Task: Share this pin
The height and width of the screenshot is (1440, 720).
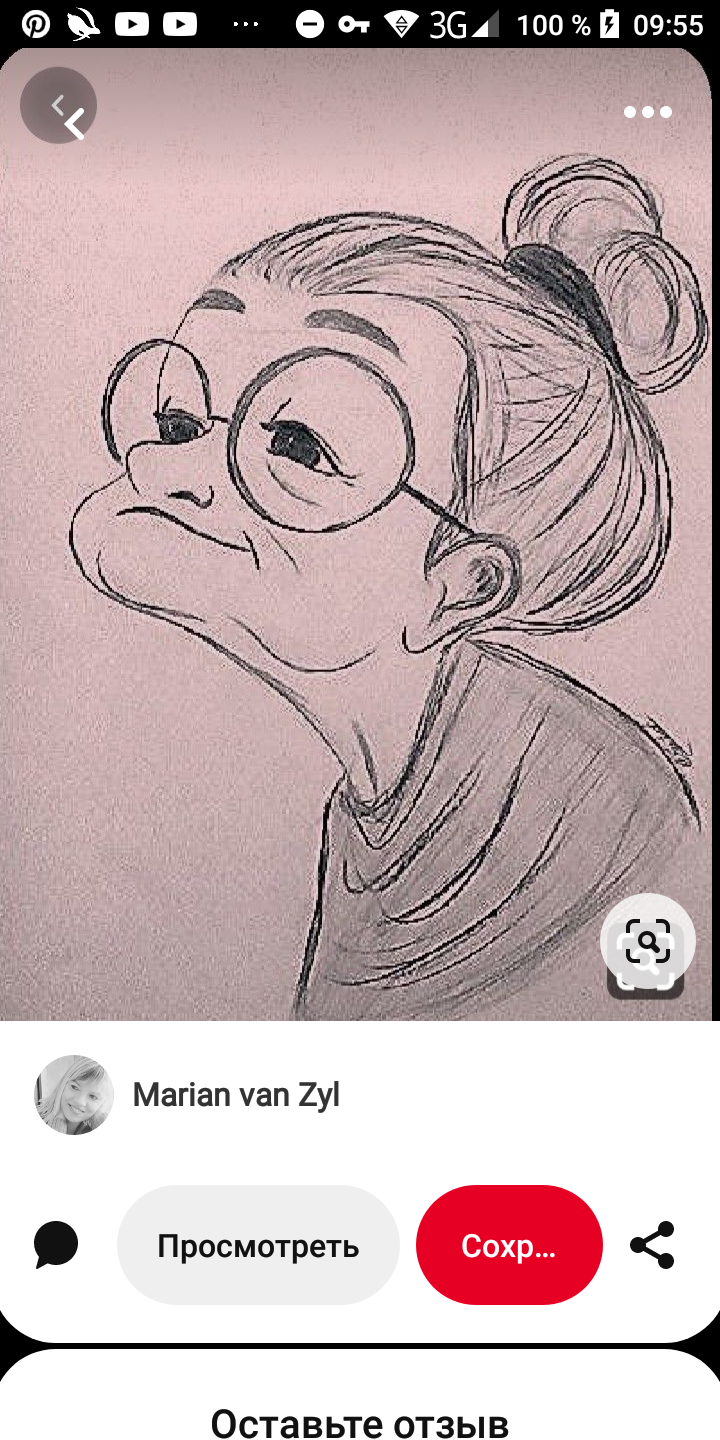Action: 652,1245
